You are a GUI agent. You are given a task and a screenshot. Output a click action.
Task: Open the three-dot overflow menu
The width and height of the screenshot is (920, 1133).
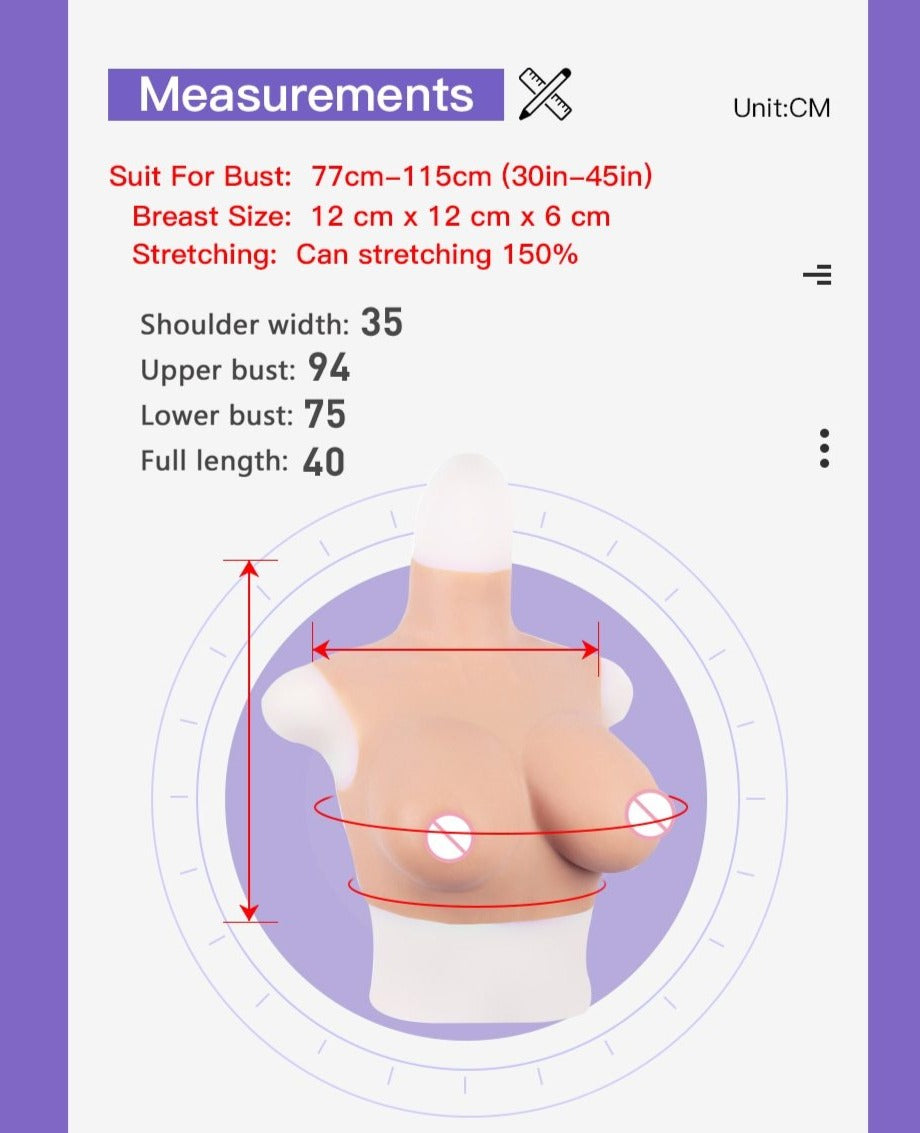coord(824,449)
